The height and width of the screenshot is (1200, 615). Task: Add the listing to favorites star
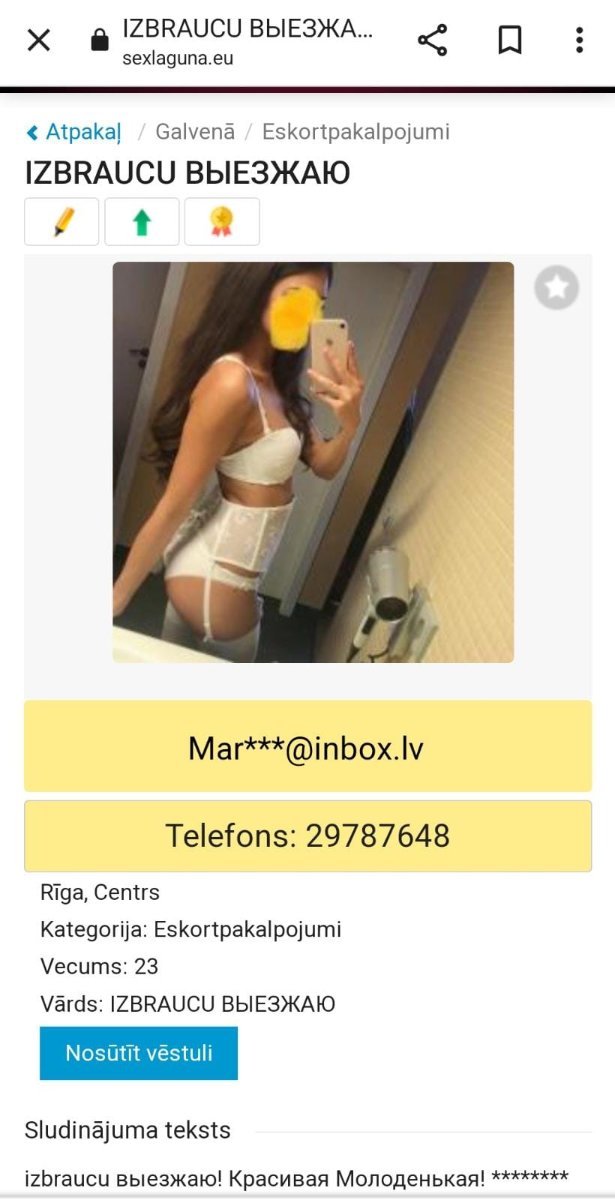click(557, 288)
